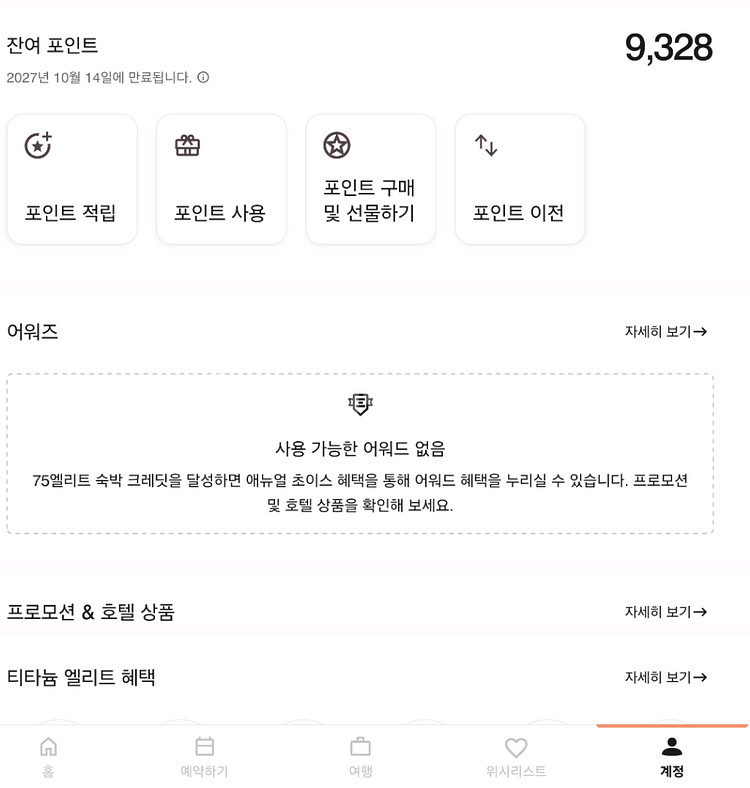Screen dimensions: 750x788
Task: Click the person icon for 계정
Action: coord(672,745)
